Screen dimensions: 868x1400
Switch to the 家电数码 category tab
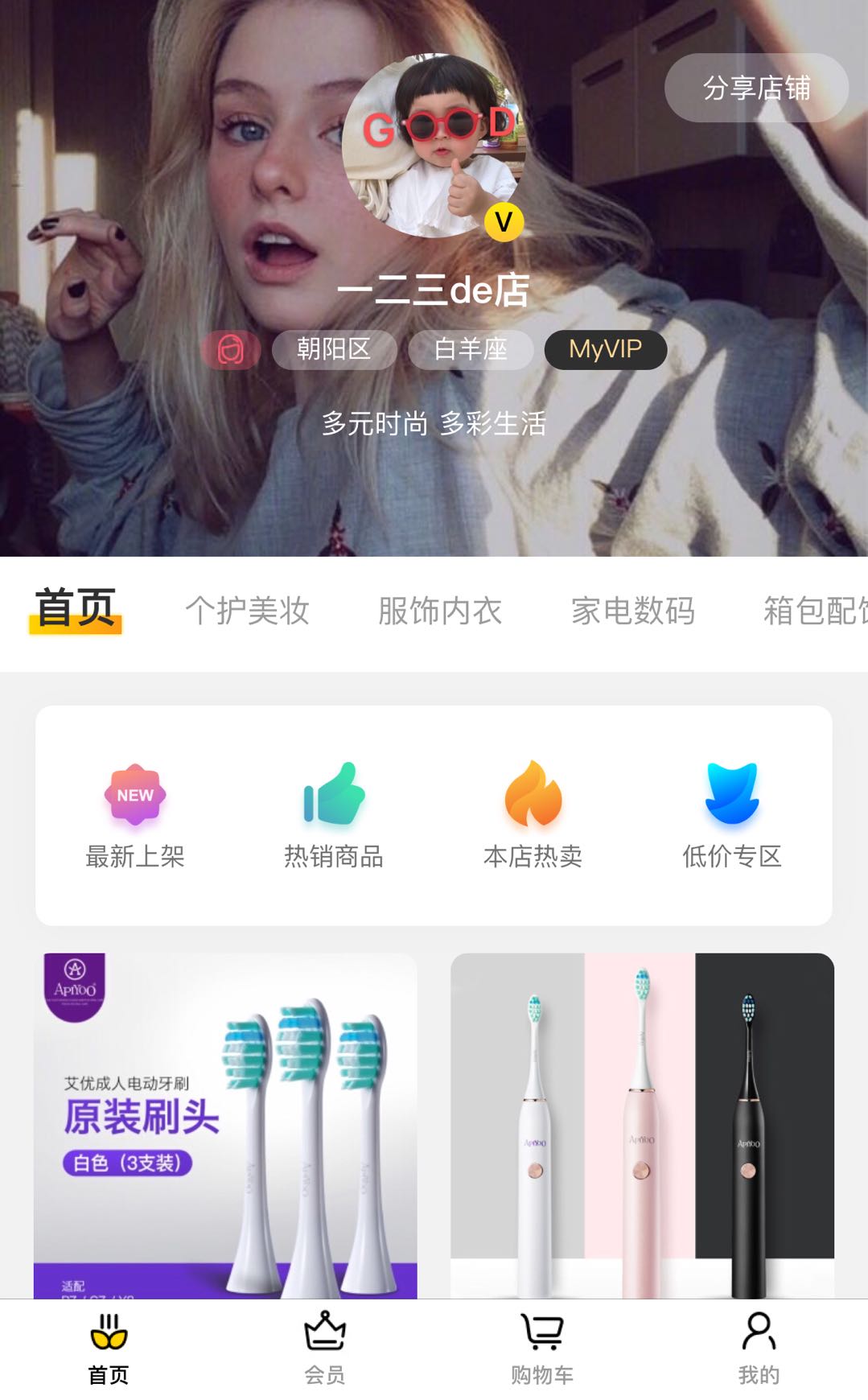(633, 611)
